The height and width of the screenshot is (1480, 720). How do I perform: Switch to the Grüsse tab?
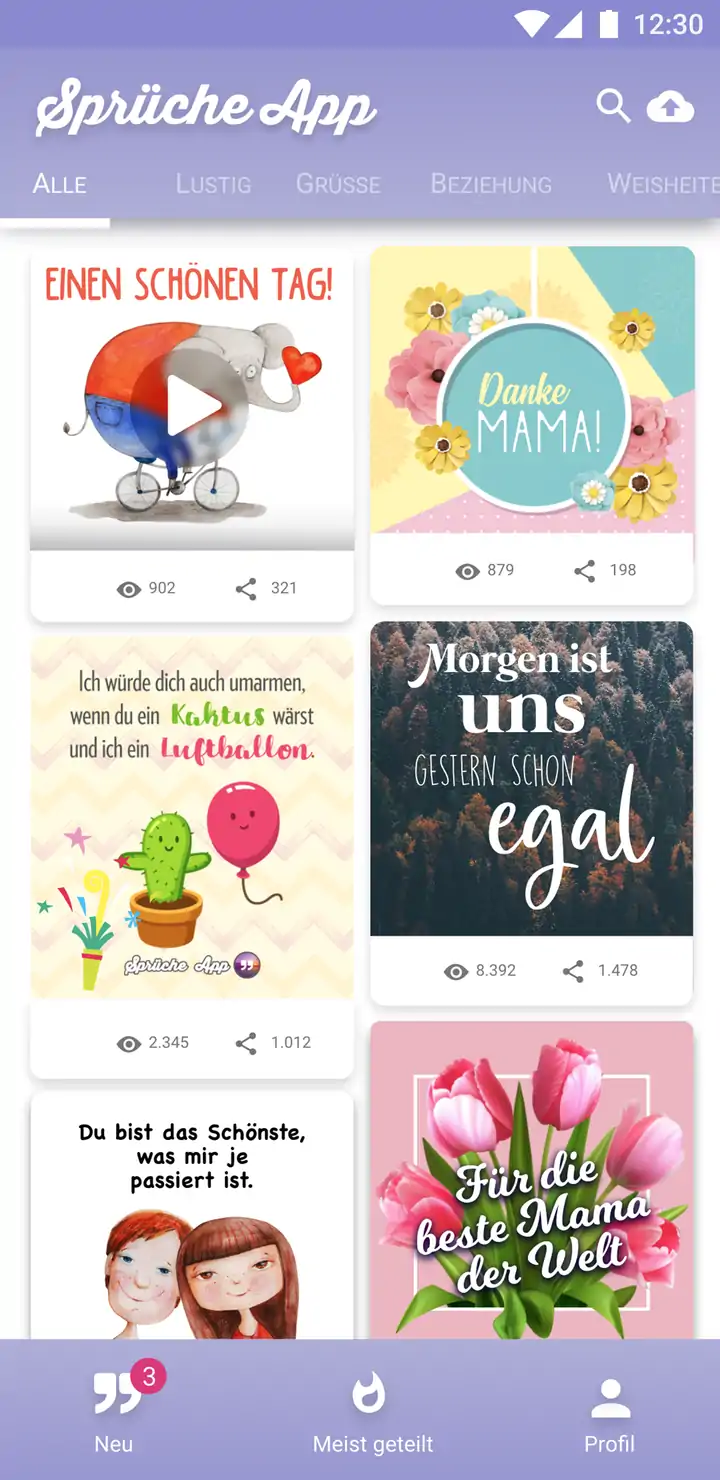point(338,184)
